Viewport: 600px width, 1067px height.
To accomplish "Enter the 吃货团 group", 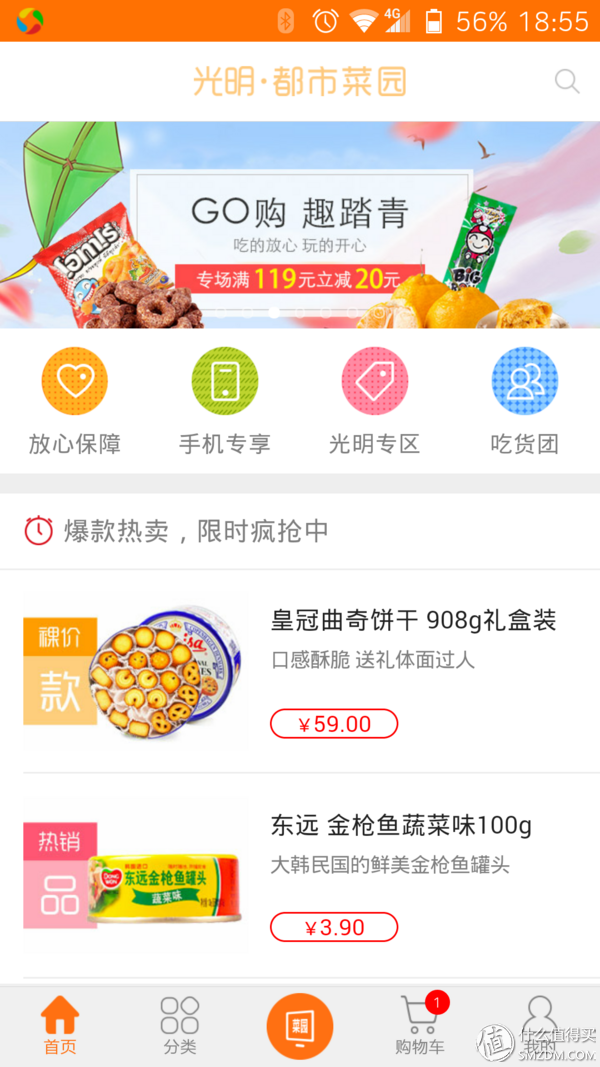I will [x=525, y=400].
